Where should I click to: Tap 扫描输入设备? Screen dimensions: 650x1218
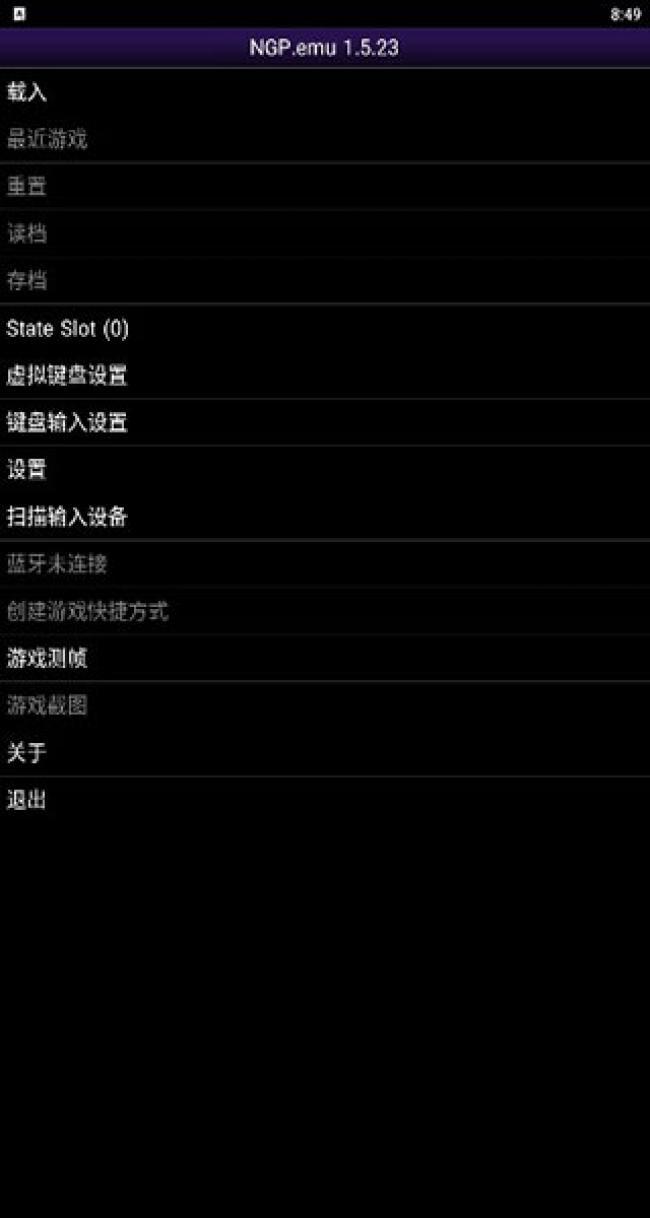click(x=67, y=517)
